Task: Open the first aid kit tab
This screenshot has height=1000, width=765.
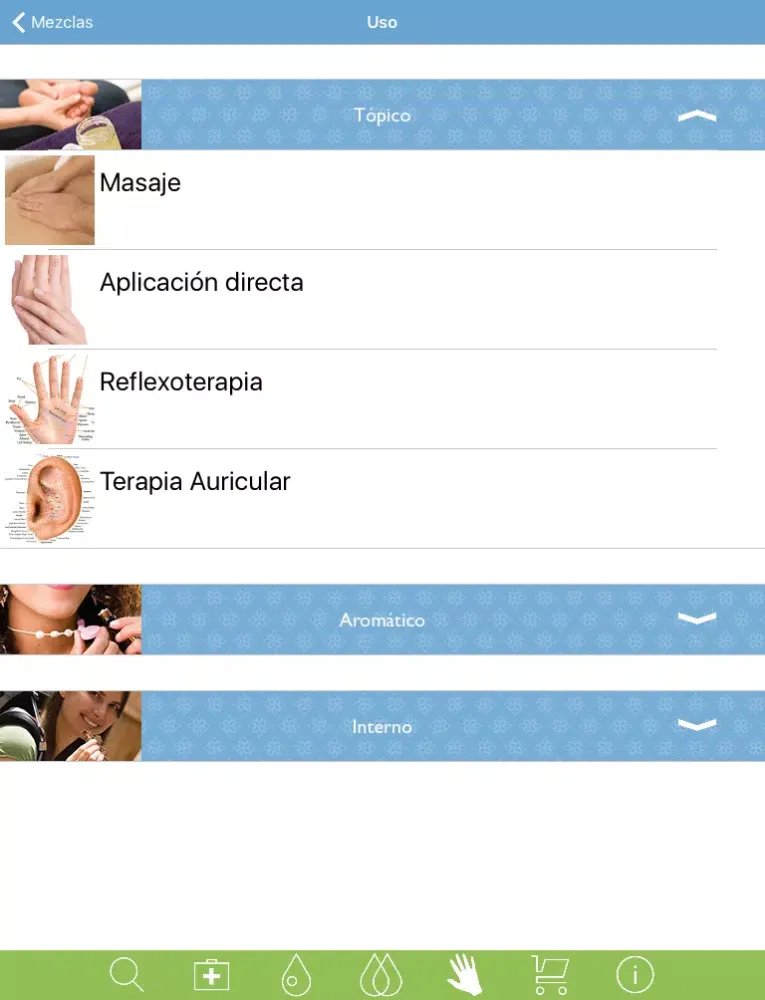Action: (x=211, y=974)
